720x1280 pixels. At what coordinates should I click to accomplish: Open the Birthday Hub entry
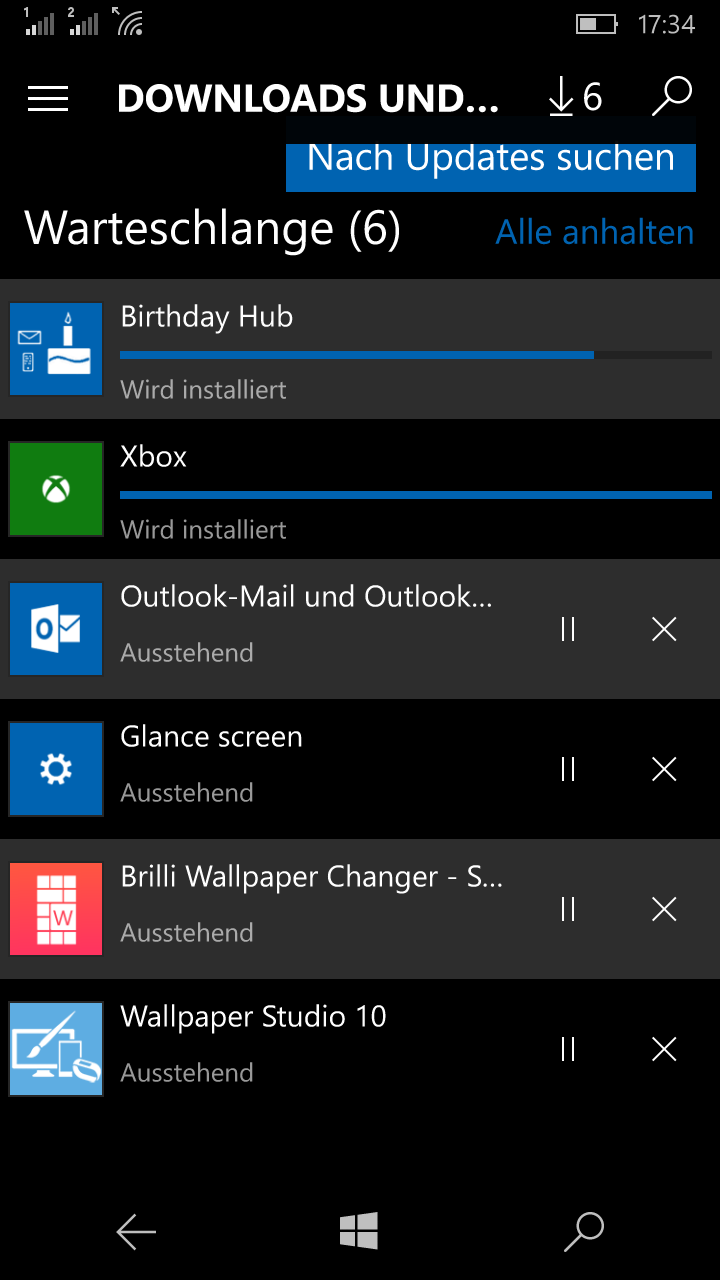pos(360,349)
